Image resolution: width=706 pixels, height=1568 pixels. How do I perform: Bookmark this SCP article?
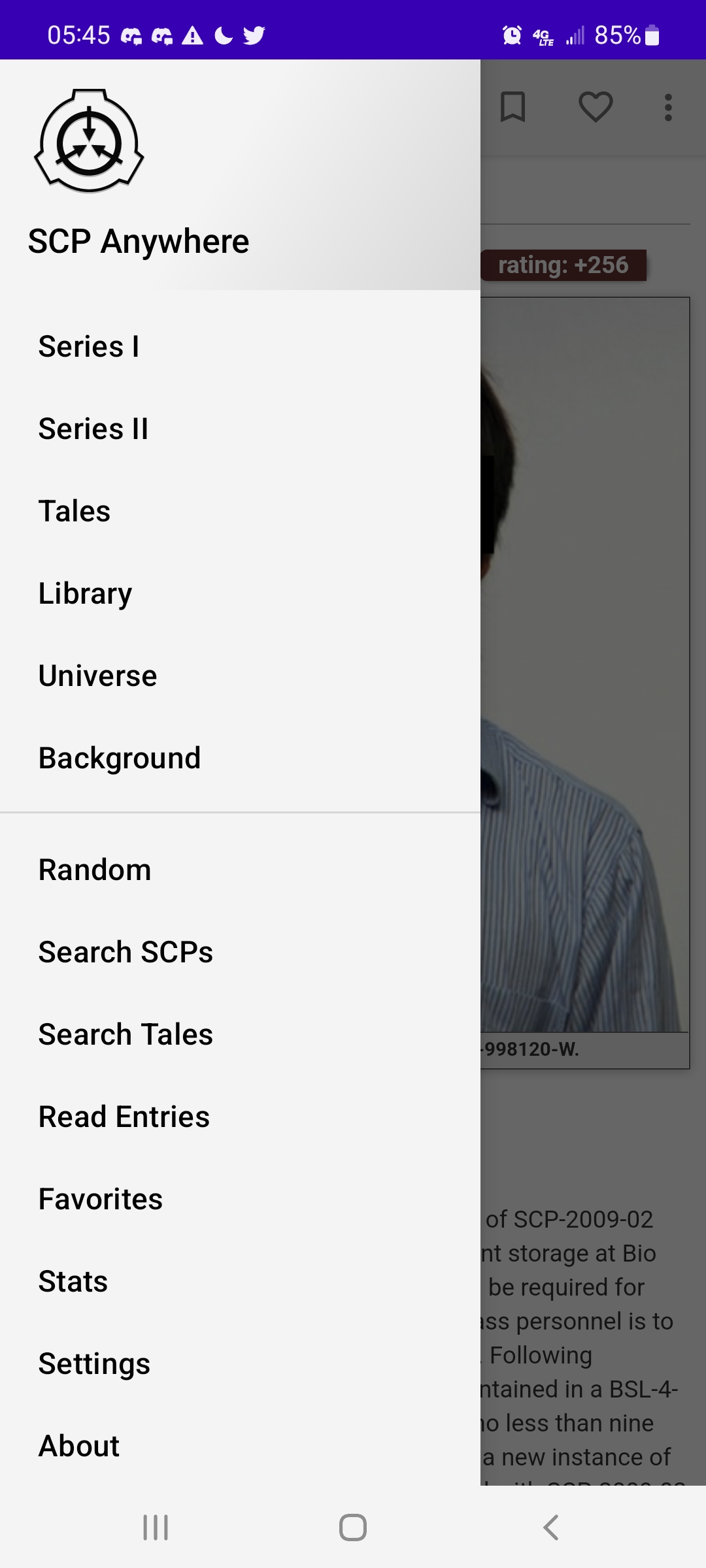513,107
